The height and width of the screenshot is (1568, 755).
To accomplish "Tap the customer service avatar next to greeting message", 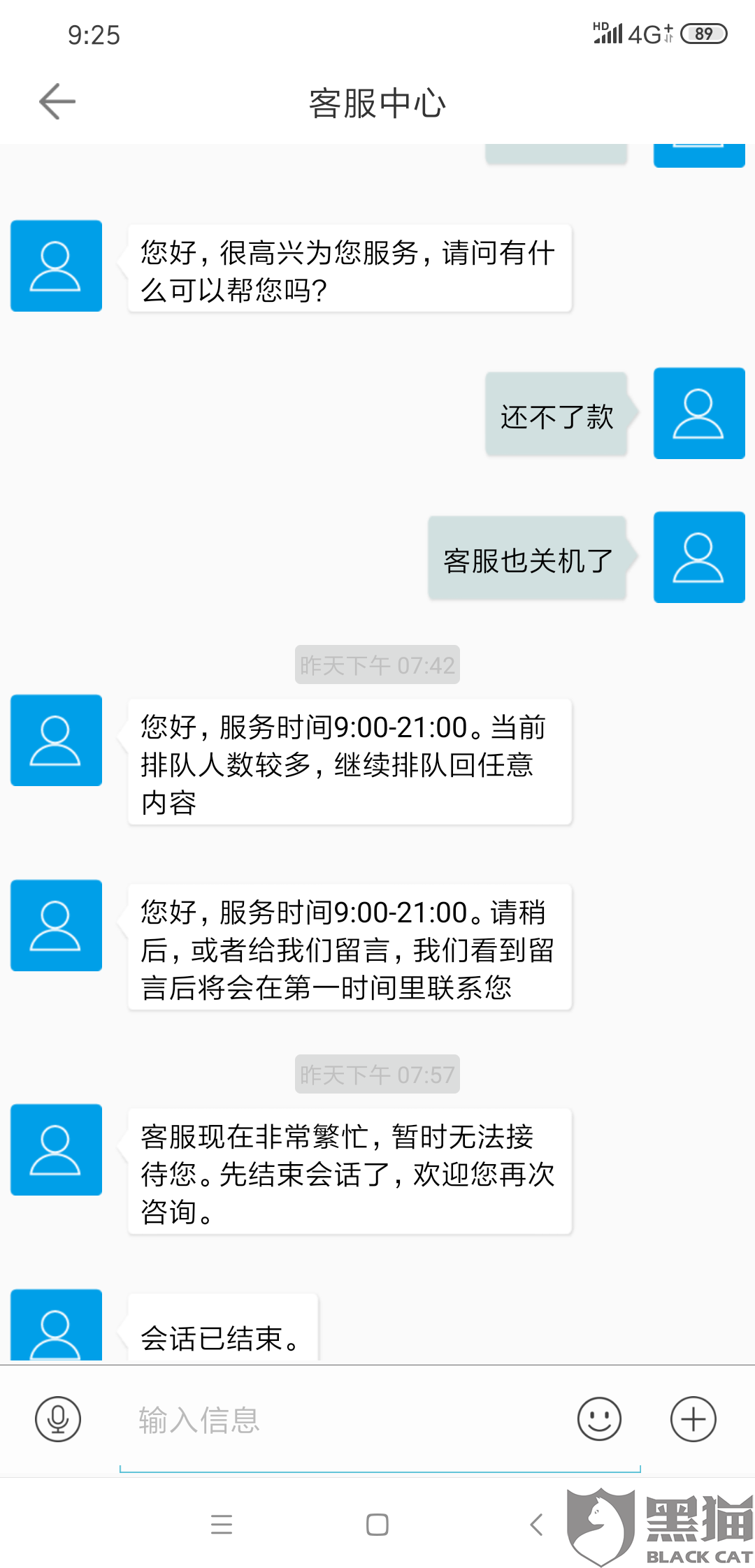I will point(55,265).
